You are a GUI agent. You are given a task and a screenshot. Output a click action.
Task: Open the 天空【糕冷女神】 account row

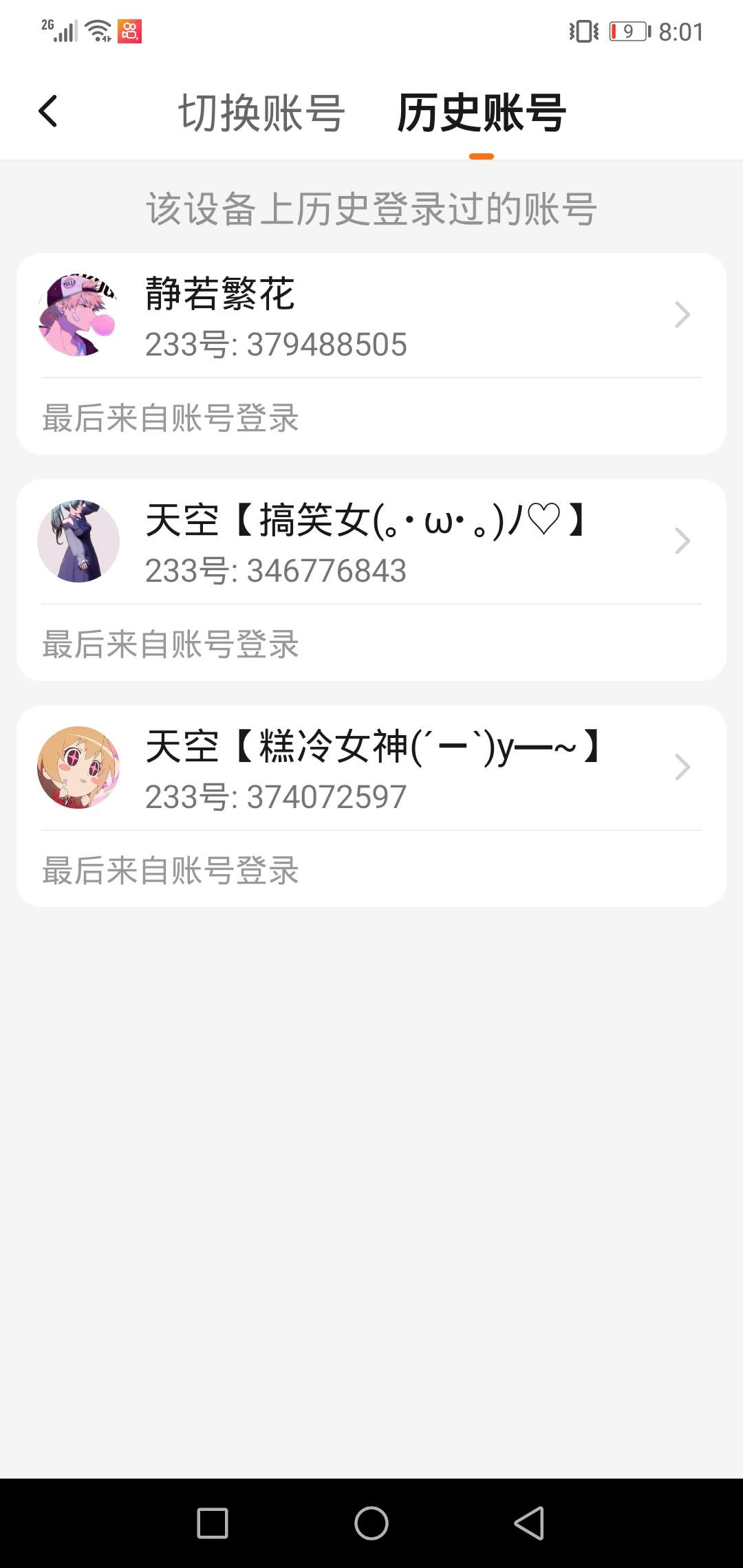coord(371,768)
